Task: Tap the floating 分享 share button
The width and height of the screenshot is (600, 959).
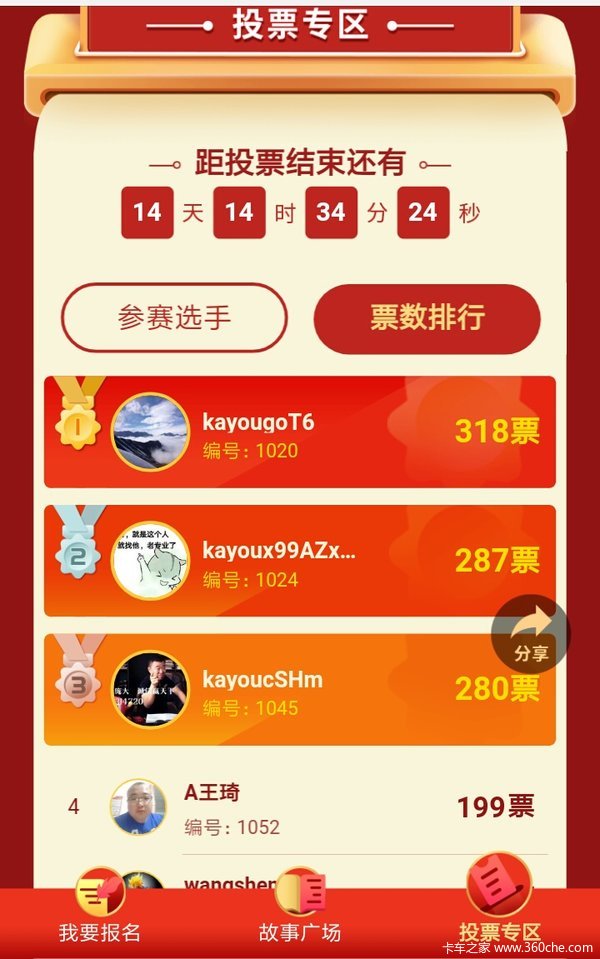Action: 531,634
